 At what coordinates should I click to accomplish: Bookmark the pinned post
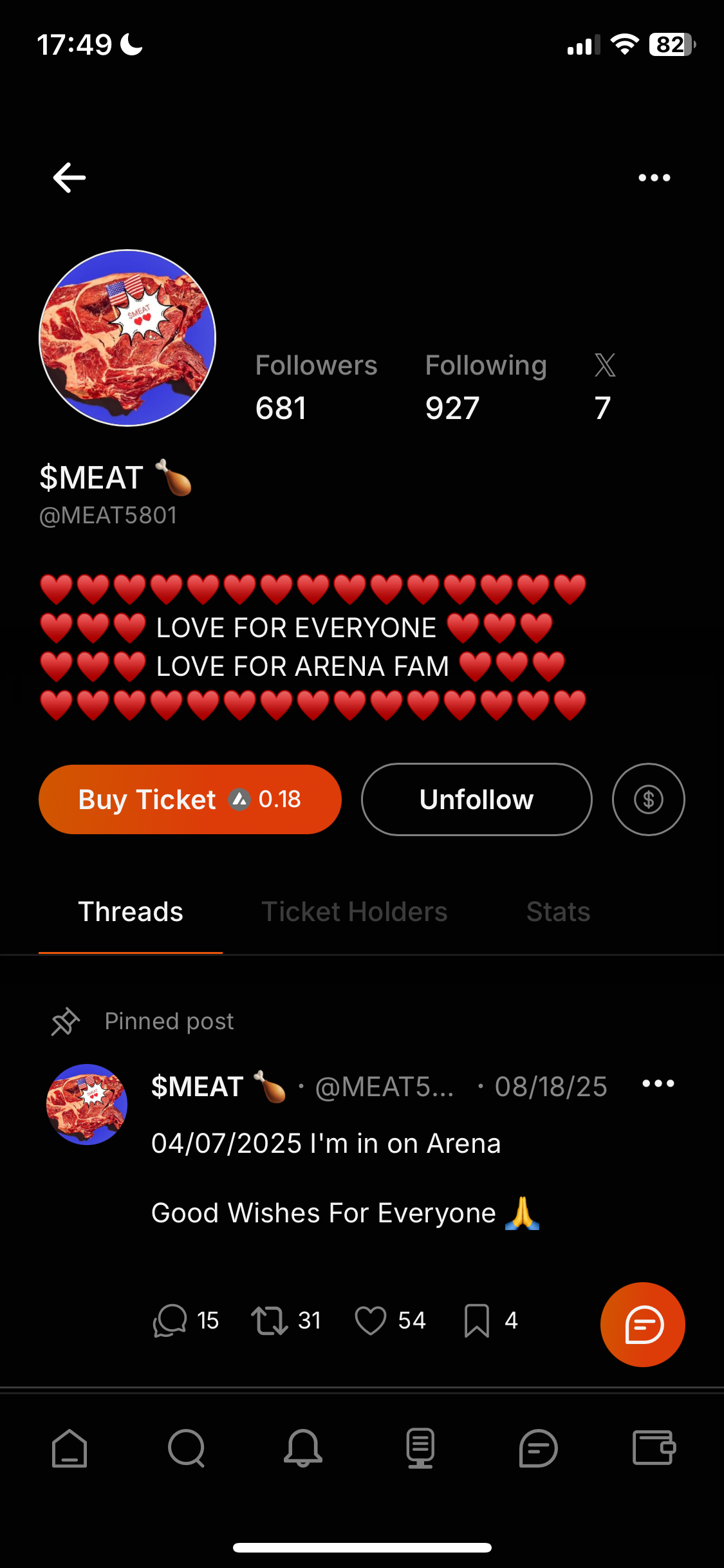click(477, 1321)
